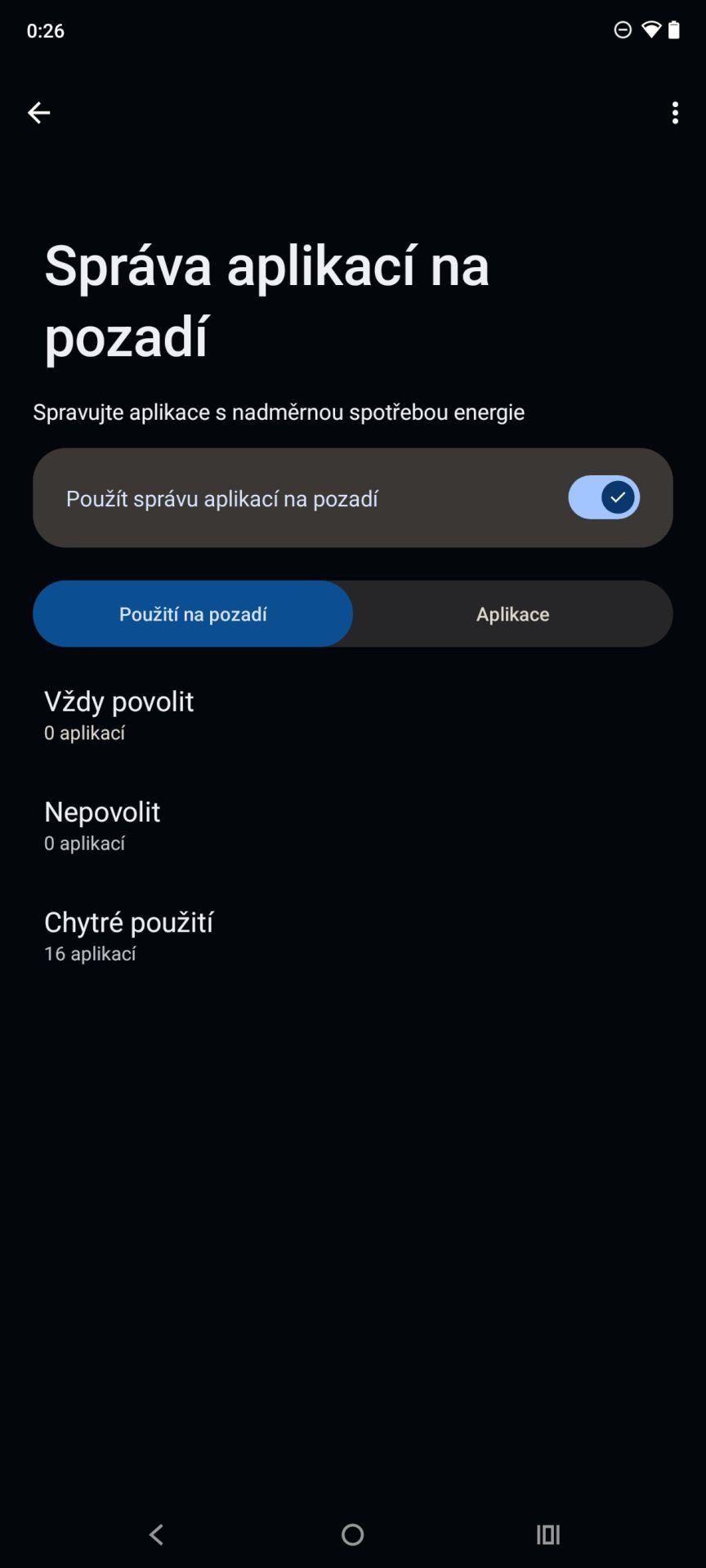Image resolution: width=706 pixels, height=1568 pixels.
Task: Open the Nepovolit apps list
Action: [353, 826]
